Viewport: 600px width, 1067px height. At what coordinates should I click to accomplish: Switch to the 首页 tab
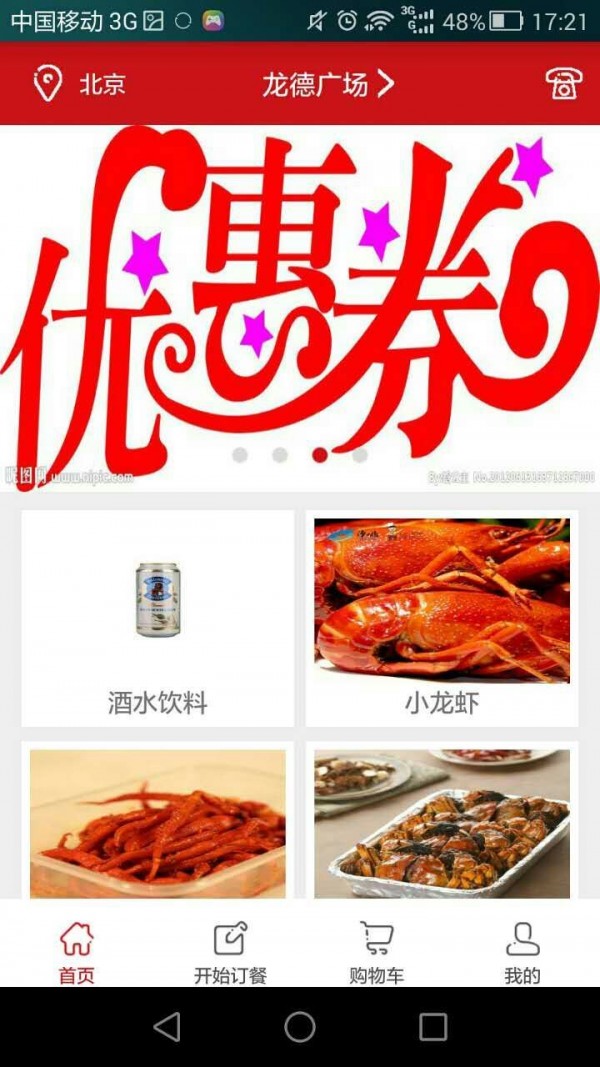77,952
